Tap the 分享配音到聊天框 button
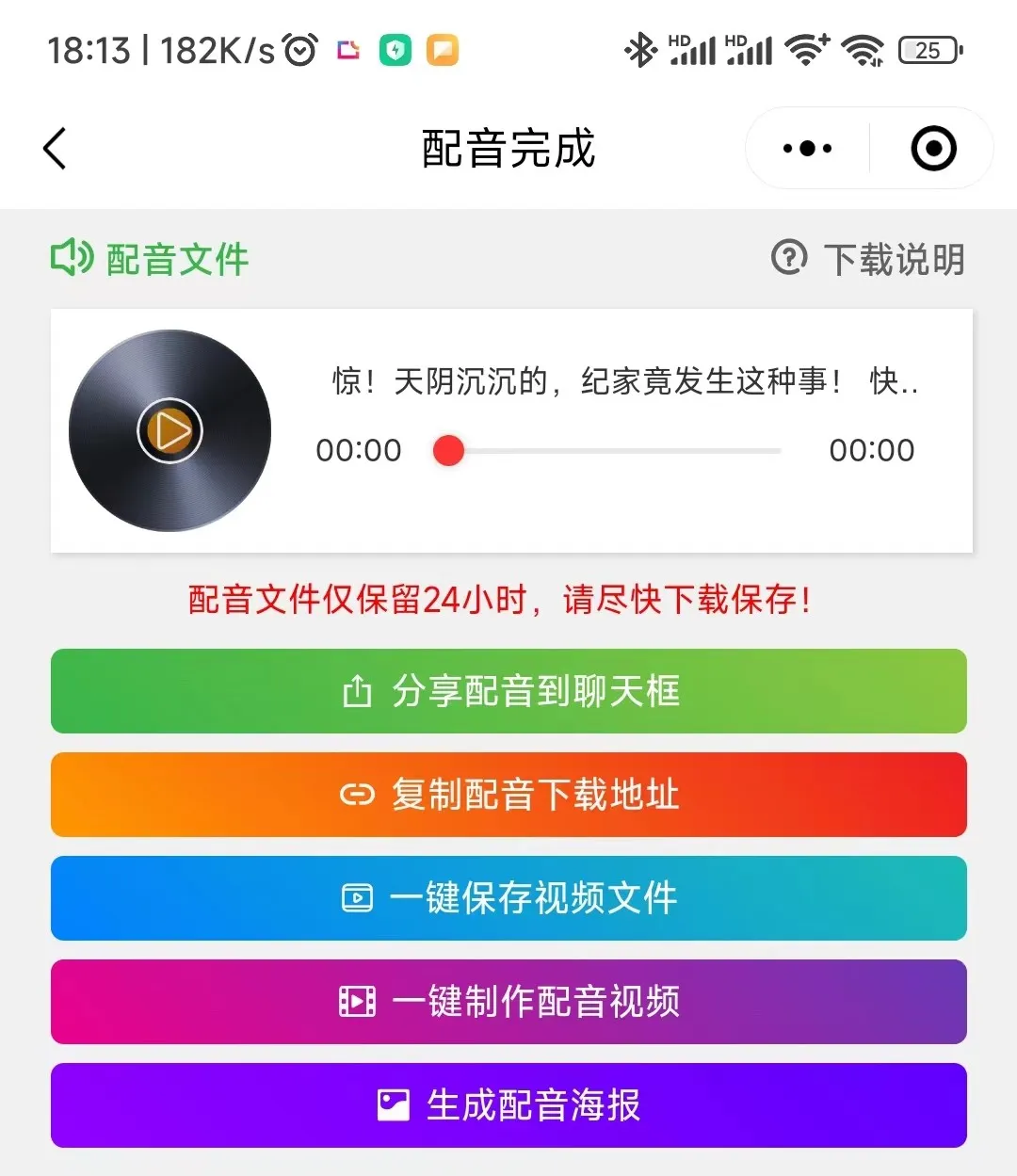Viewport: 1017px width, 1176px height. click(508, 690)
